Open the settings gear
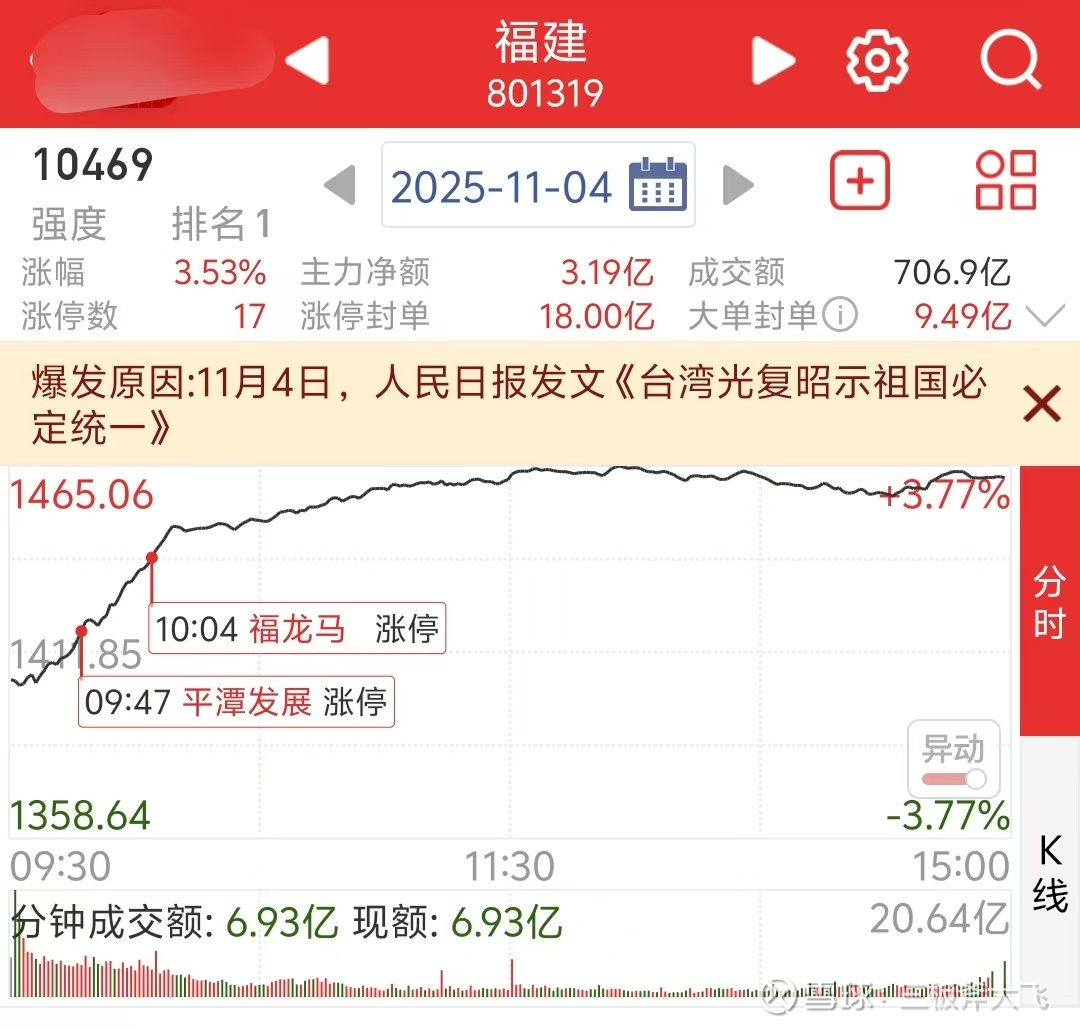This screenshot has width=1080, height=1030. [877, 62]
